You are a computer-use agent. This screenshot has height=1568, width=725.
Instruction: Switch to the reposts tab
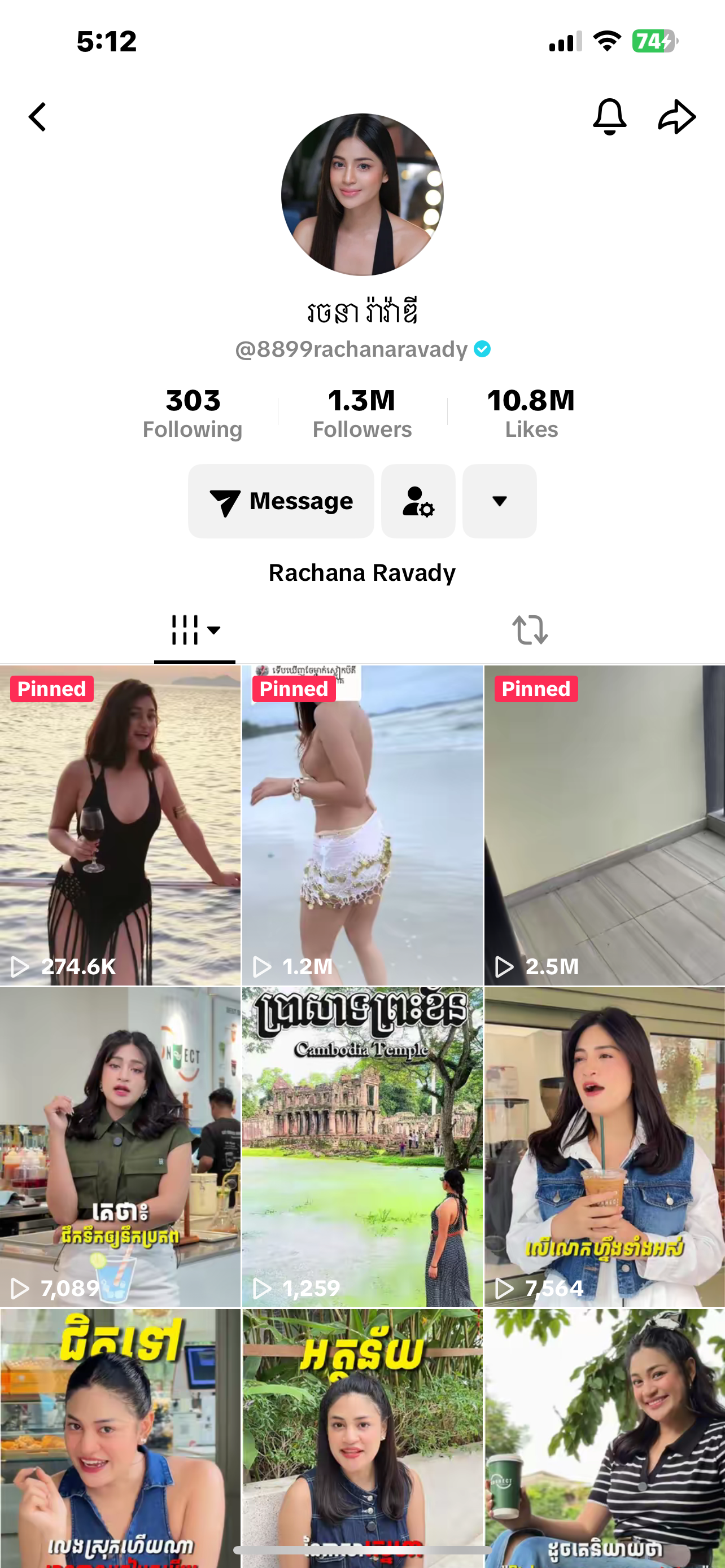[530, 630]
